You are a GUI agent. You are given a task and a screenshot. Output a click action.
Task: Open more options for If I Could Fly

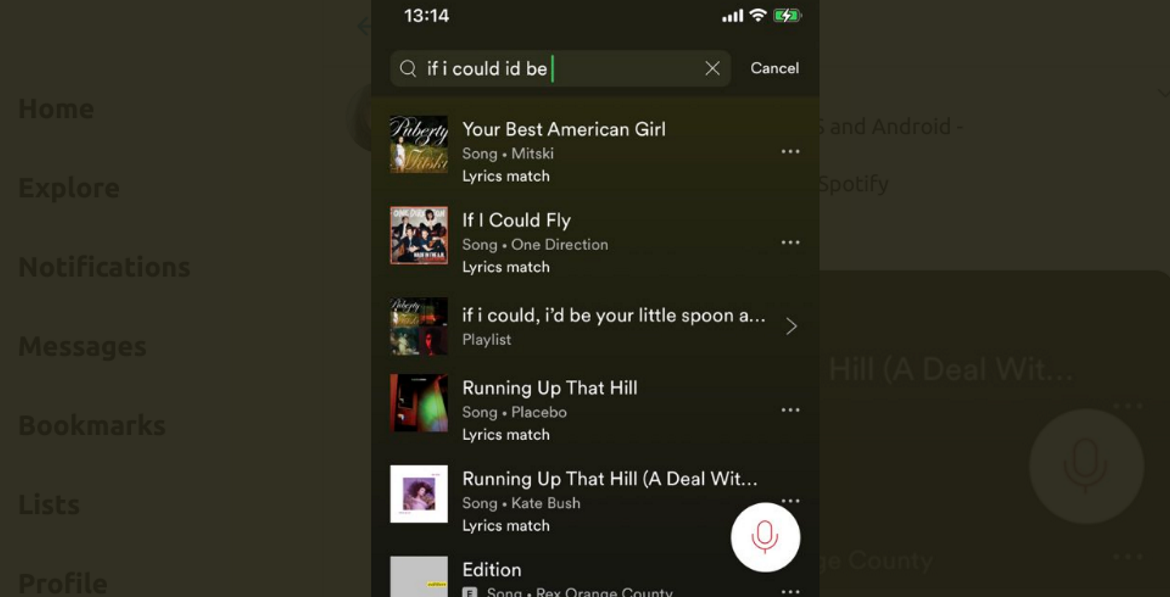[x=790, y=242]
